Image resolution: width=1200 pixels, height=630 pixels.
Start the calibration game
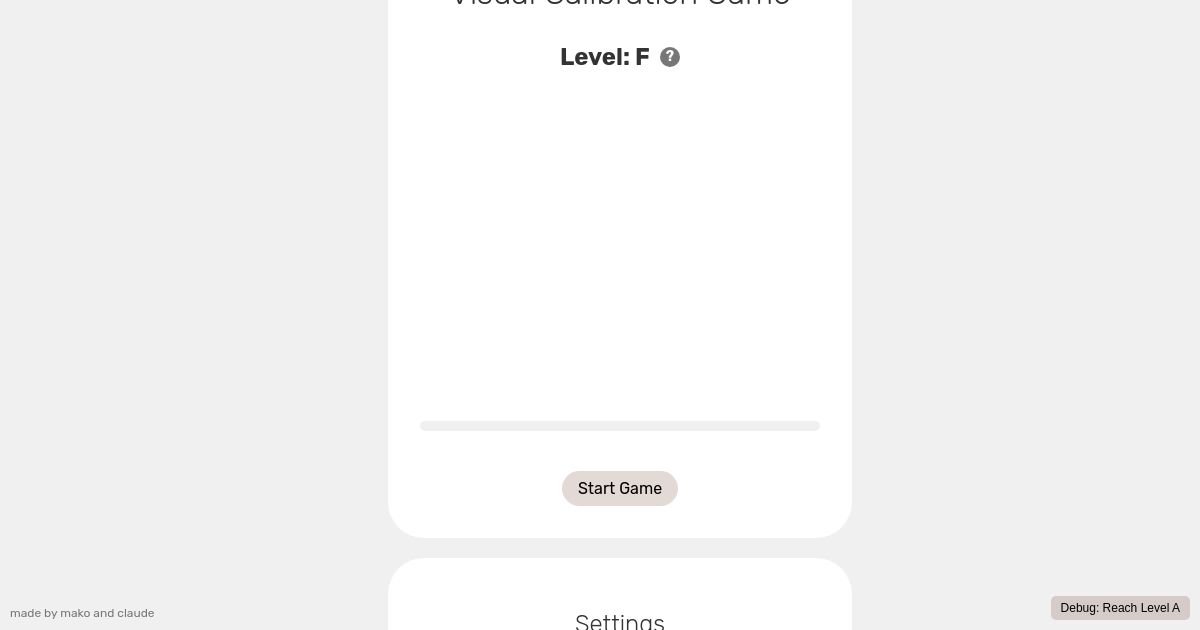point(619,488)
